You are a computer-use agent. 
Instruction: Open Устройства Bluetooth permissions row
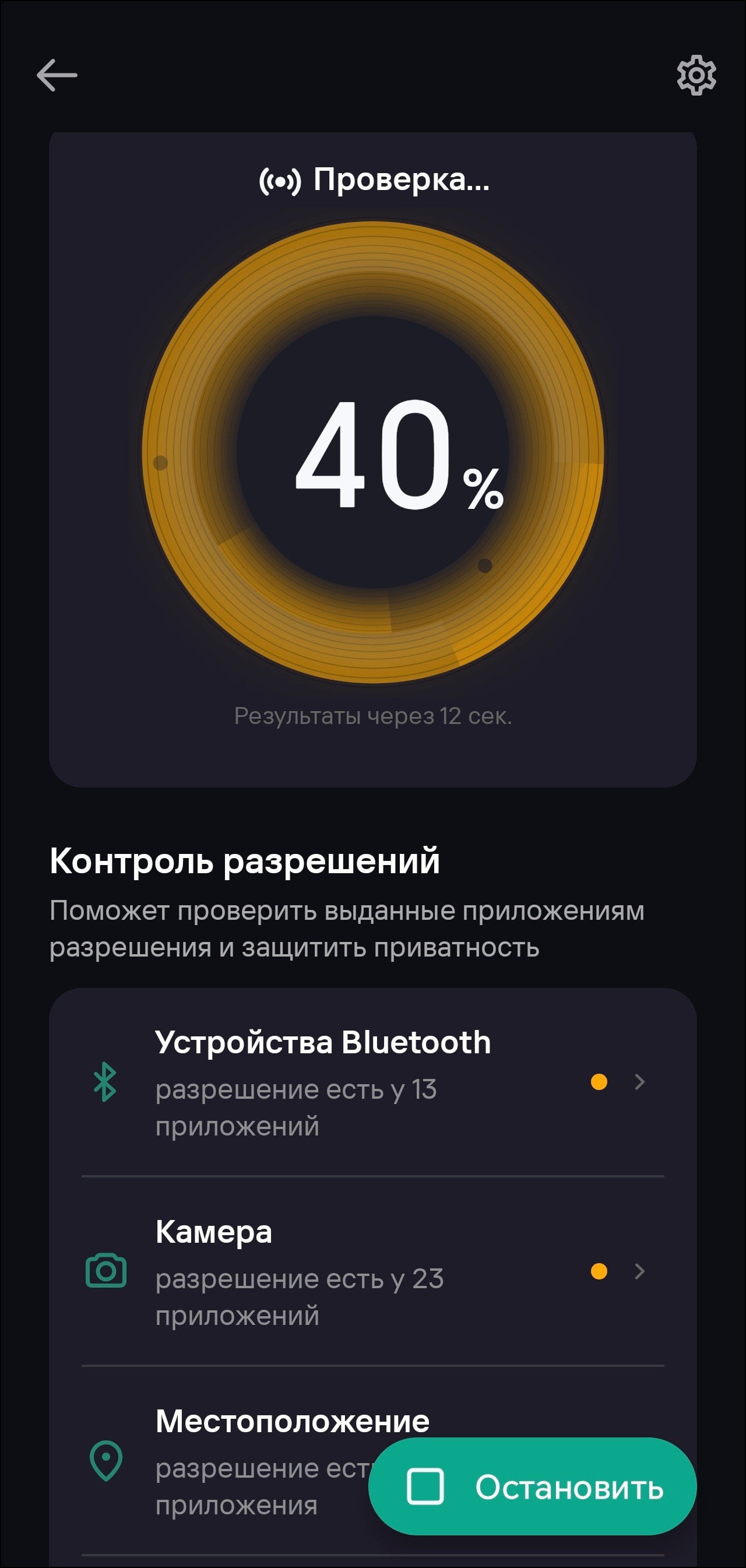tap(372, 1082)
